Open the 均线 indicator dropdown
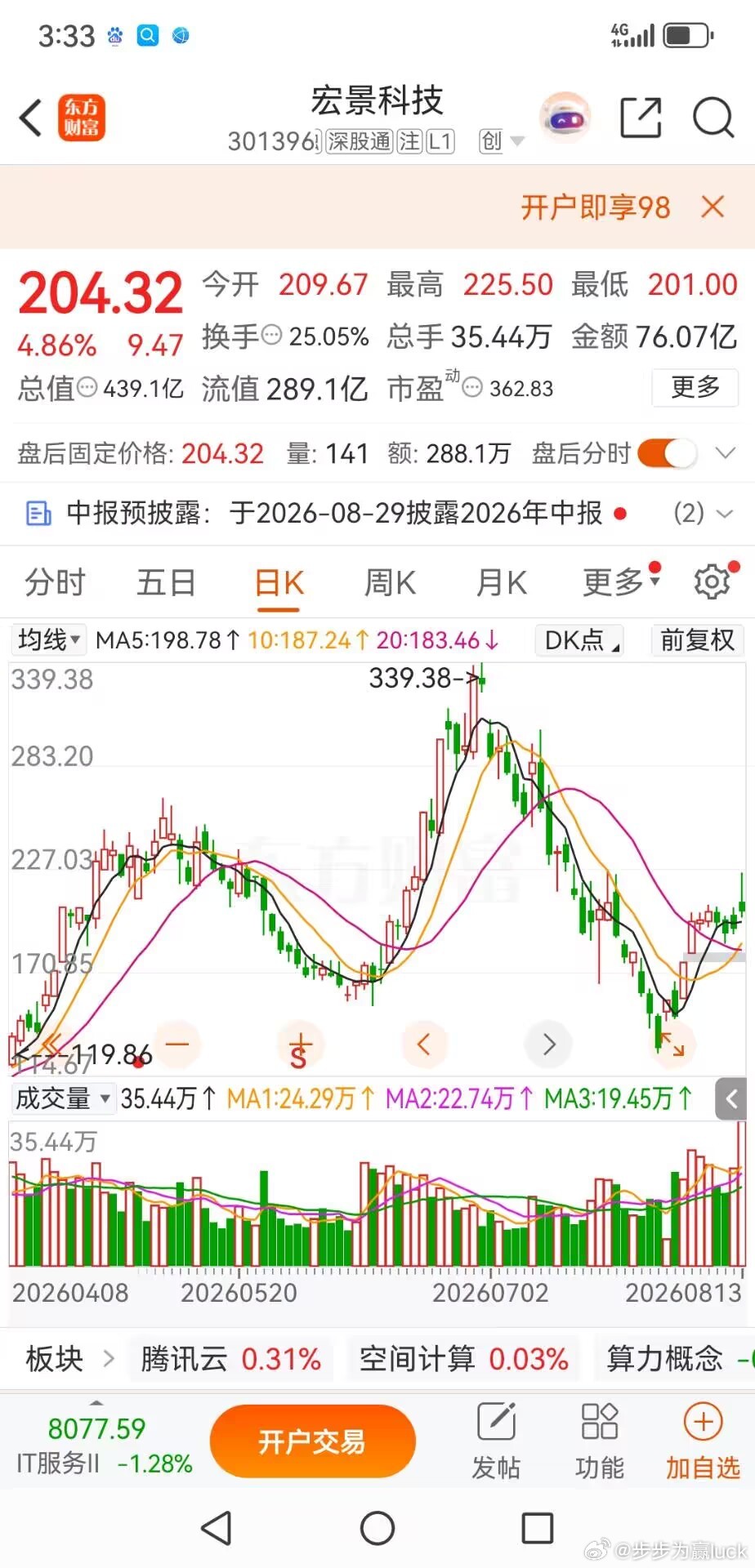755x1568 pixels. point(50,639)
